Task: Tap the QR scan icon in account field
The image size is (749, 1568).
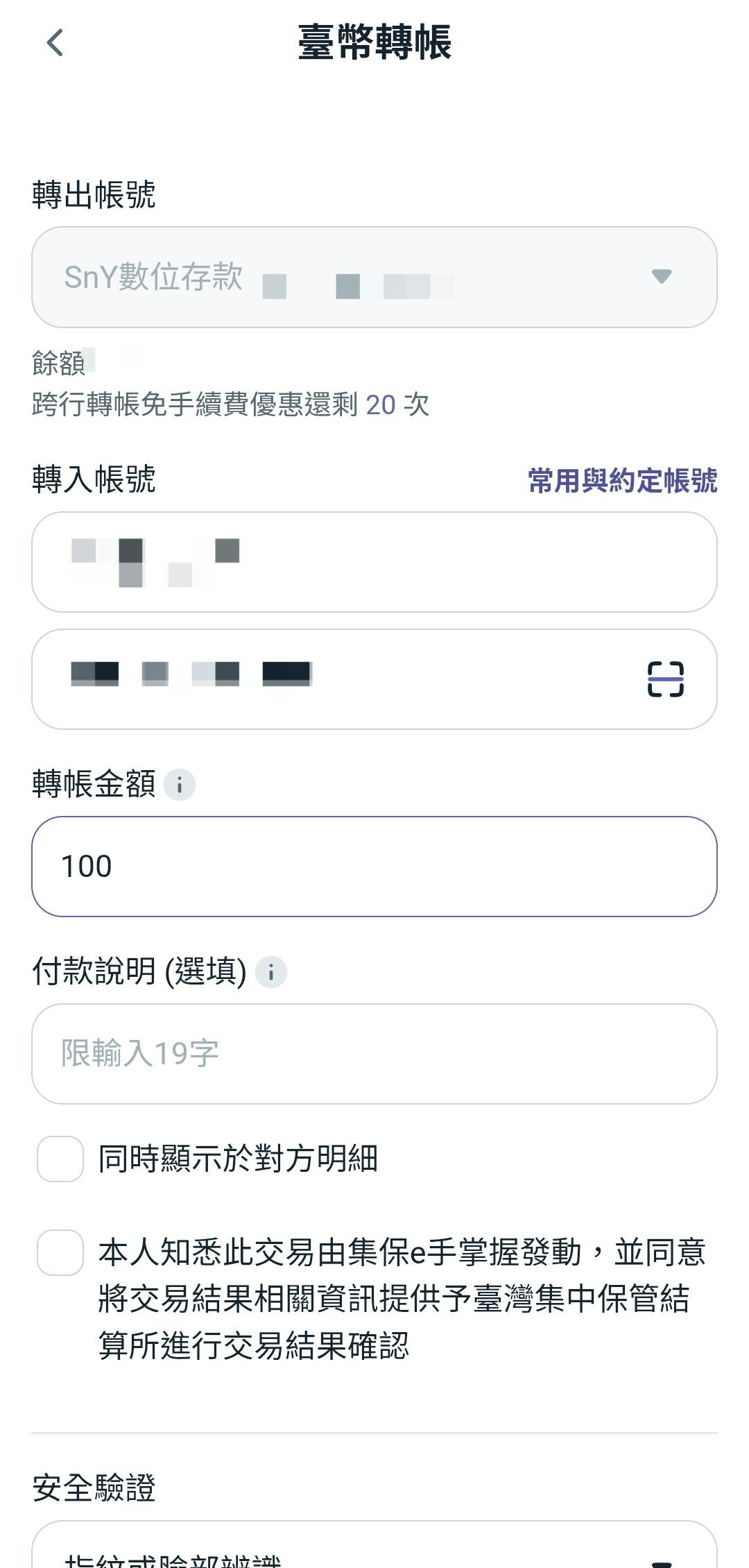Action: tap(665, 679)
